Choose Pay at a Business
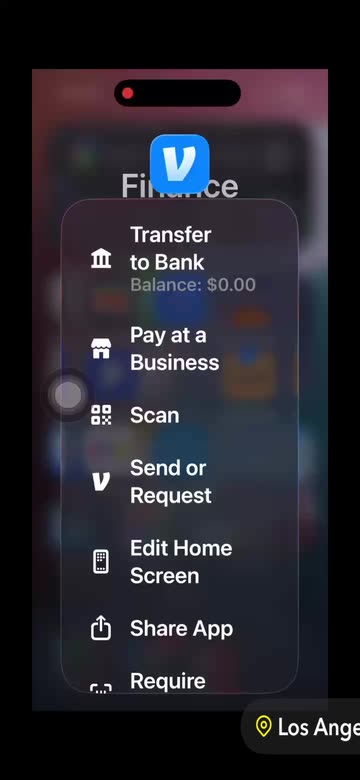 tap(180, 349)
